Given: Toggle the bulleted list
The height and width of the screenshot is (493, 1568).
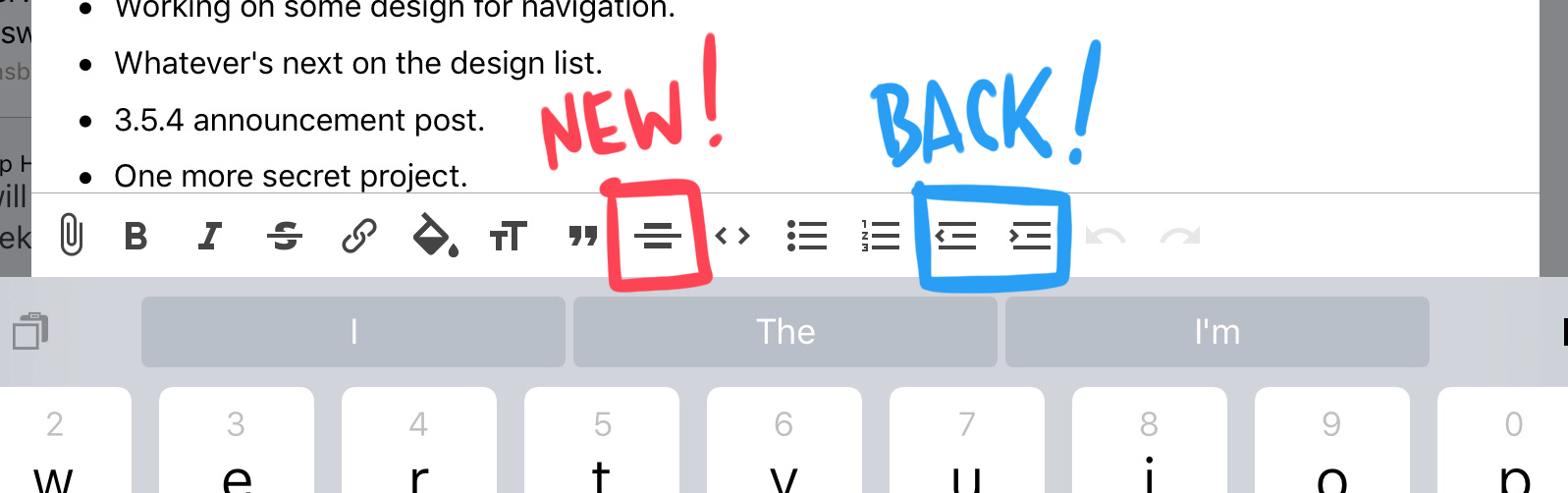Looking at the screenshot, I should [807, 236].
